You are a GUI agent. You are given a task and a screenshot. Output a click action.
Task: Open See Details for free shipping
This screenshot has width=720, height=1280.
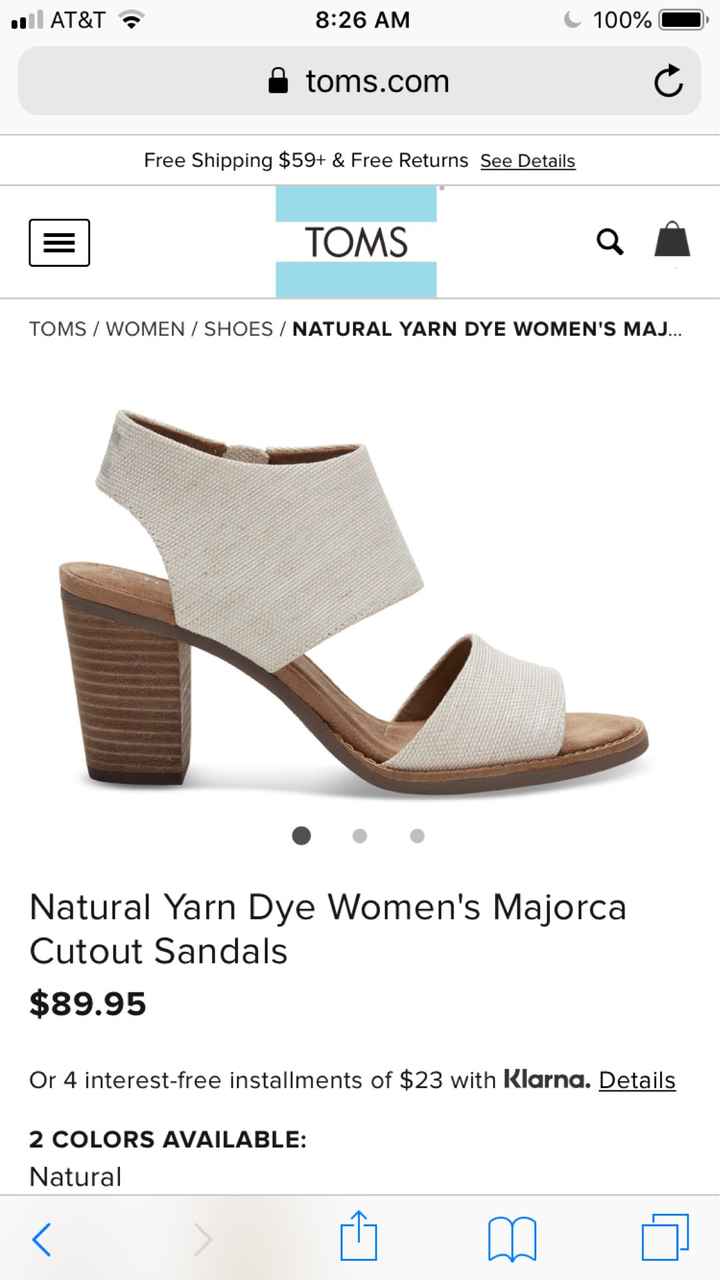(x=528, y=160)
